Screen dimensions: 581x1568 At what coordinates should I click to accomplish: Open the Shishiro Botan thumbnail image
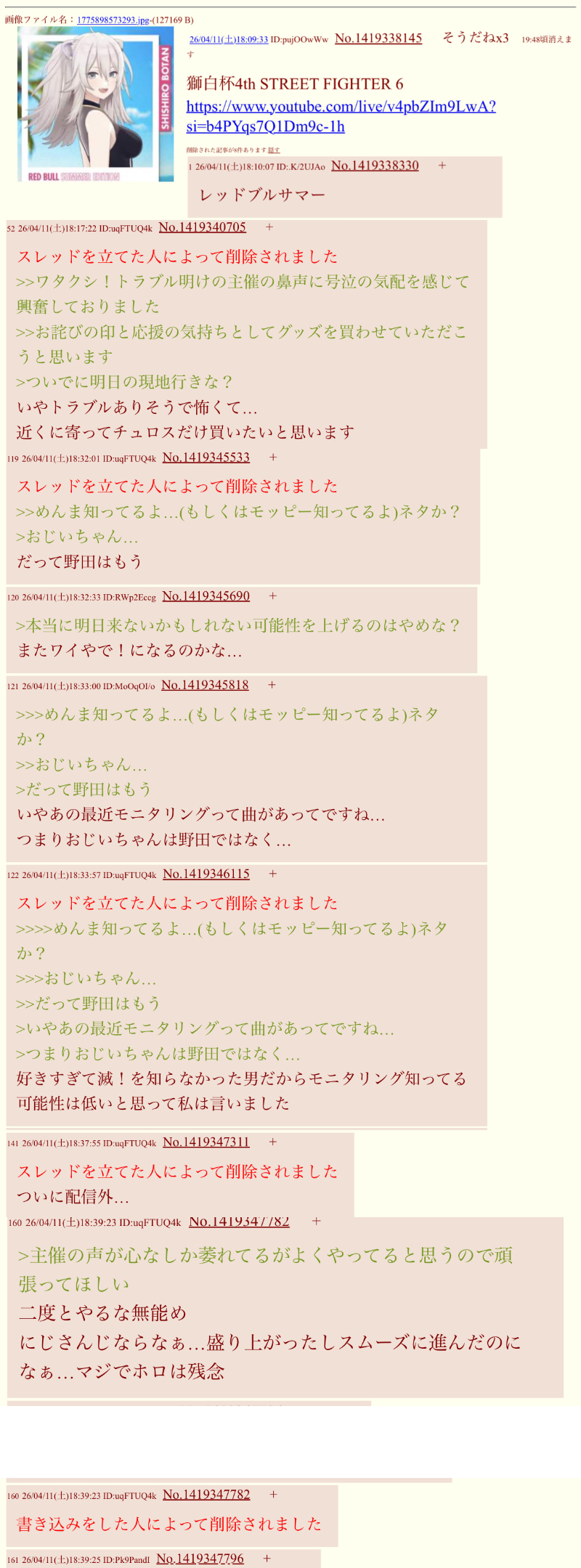click(96, 105)
